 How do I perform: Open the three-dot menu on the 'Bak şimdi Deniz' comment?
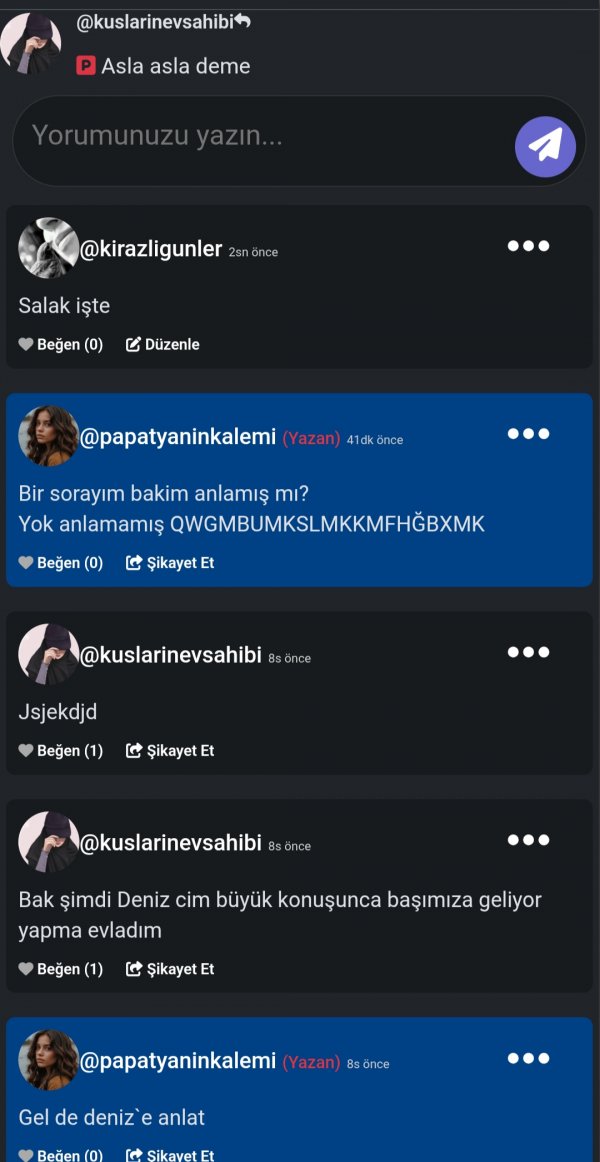pos(528,840)
